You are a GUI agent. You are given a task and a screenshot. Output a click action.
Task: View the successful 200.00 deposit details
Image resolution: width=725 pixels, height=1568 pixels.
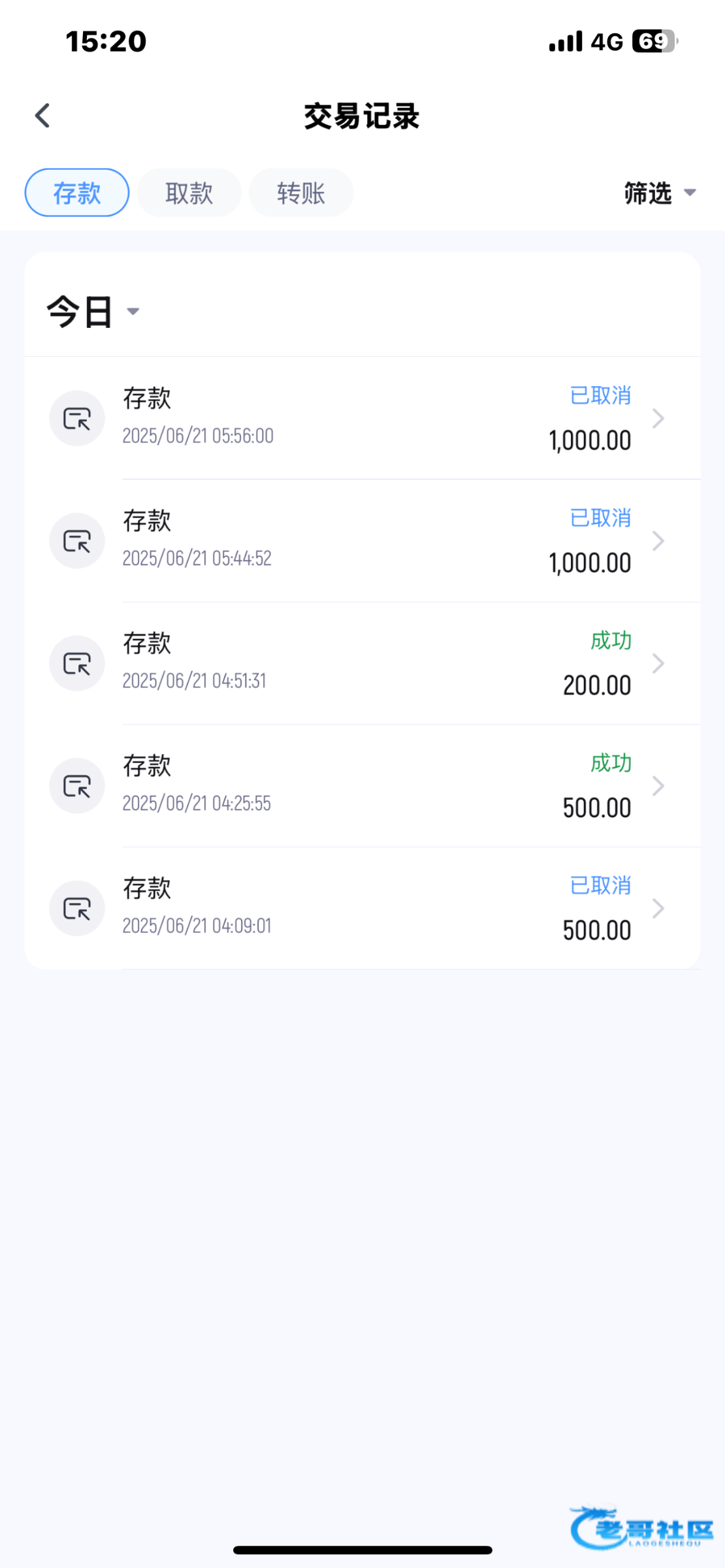[362, 663]
